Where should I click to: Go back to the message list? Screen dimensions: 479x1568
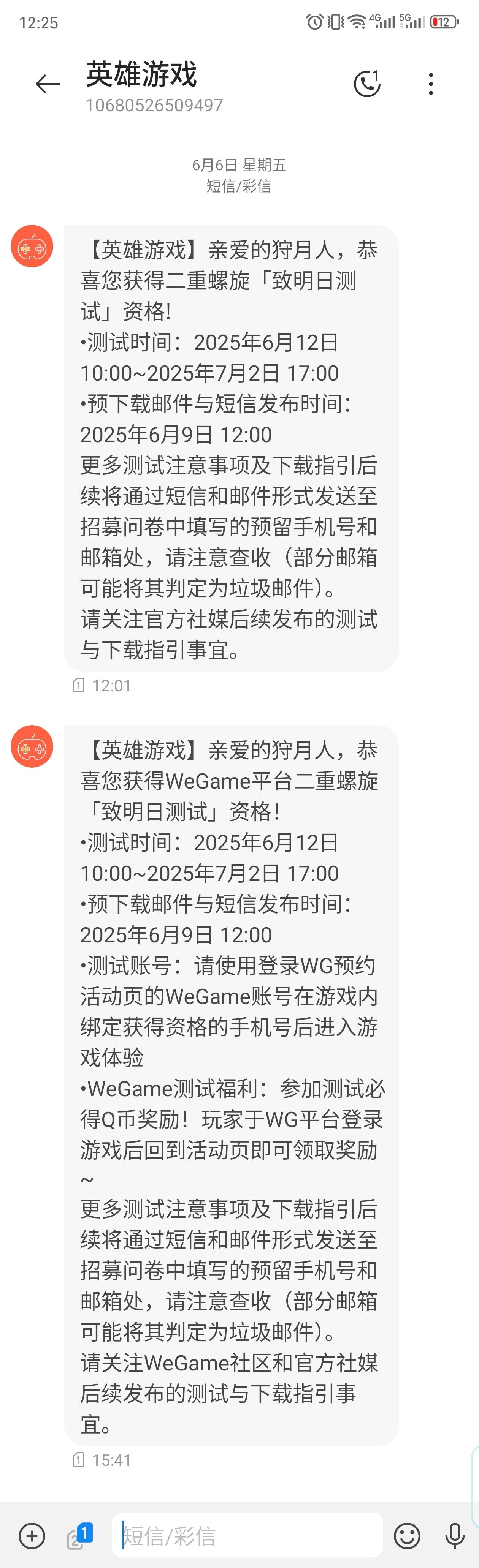pyautogui.click(x=48, y=84)
